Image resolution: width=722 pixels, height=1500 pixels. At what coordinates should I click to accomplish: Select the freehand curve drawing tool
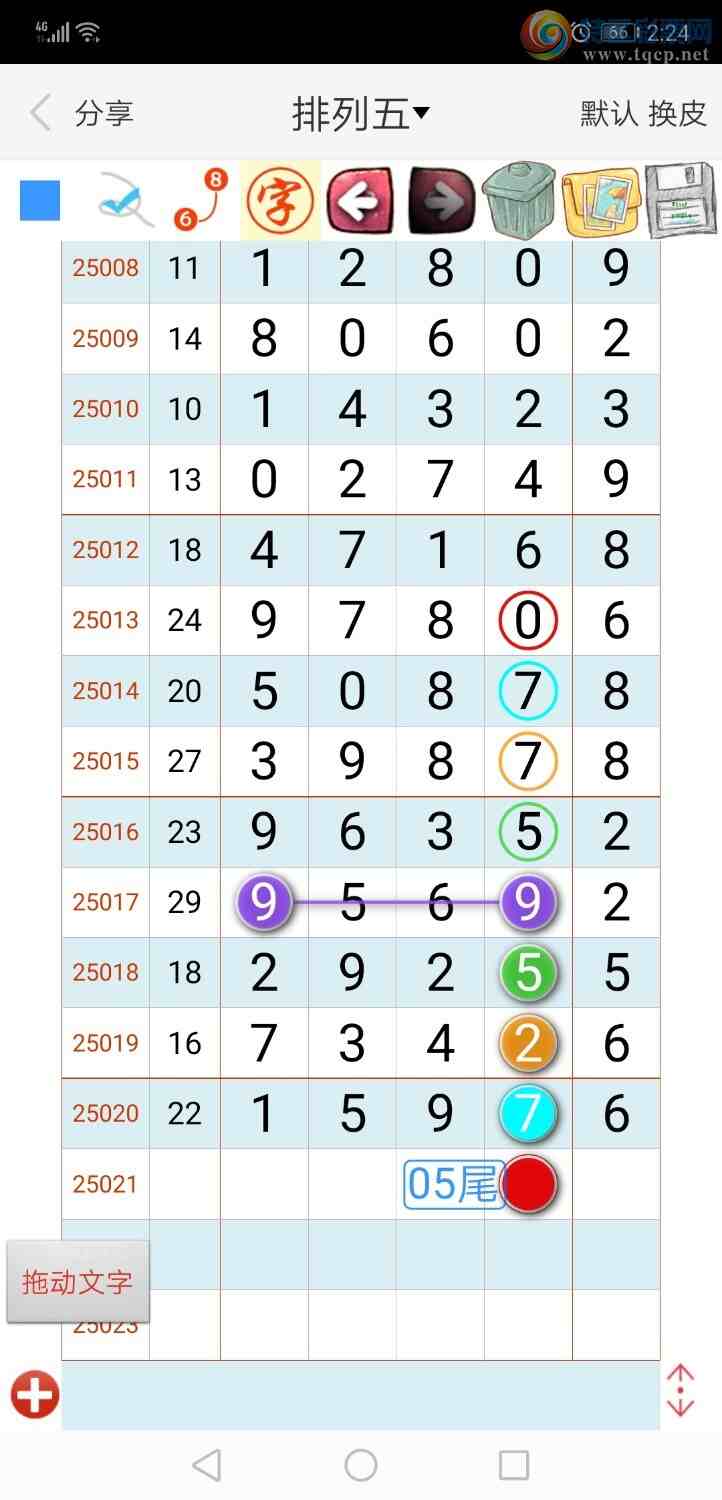[125, 201]
